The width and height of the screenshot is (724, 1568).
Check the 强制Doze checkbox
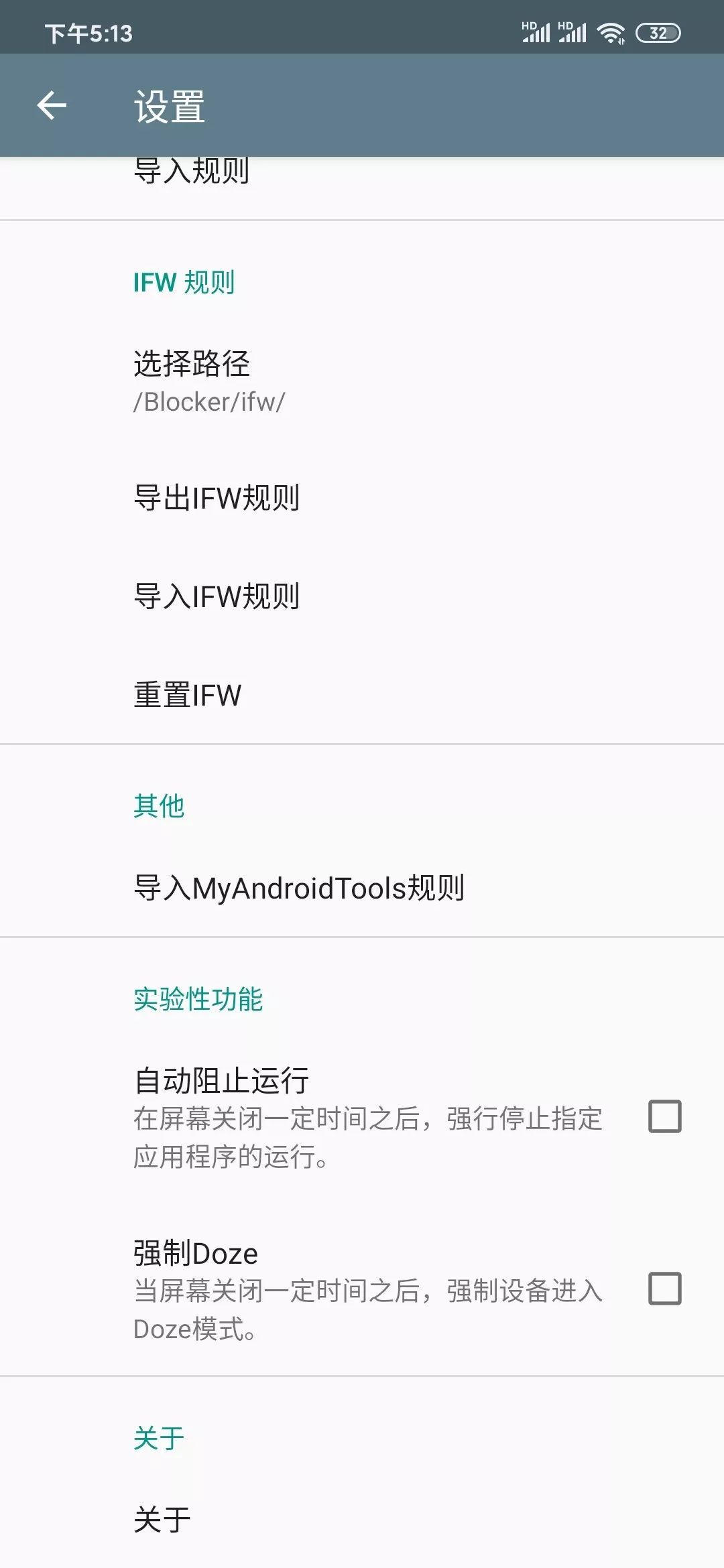pyautogui.click(x=664, y=1289)
